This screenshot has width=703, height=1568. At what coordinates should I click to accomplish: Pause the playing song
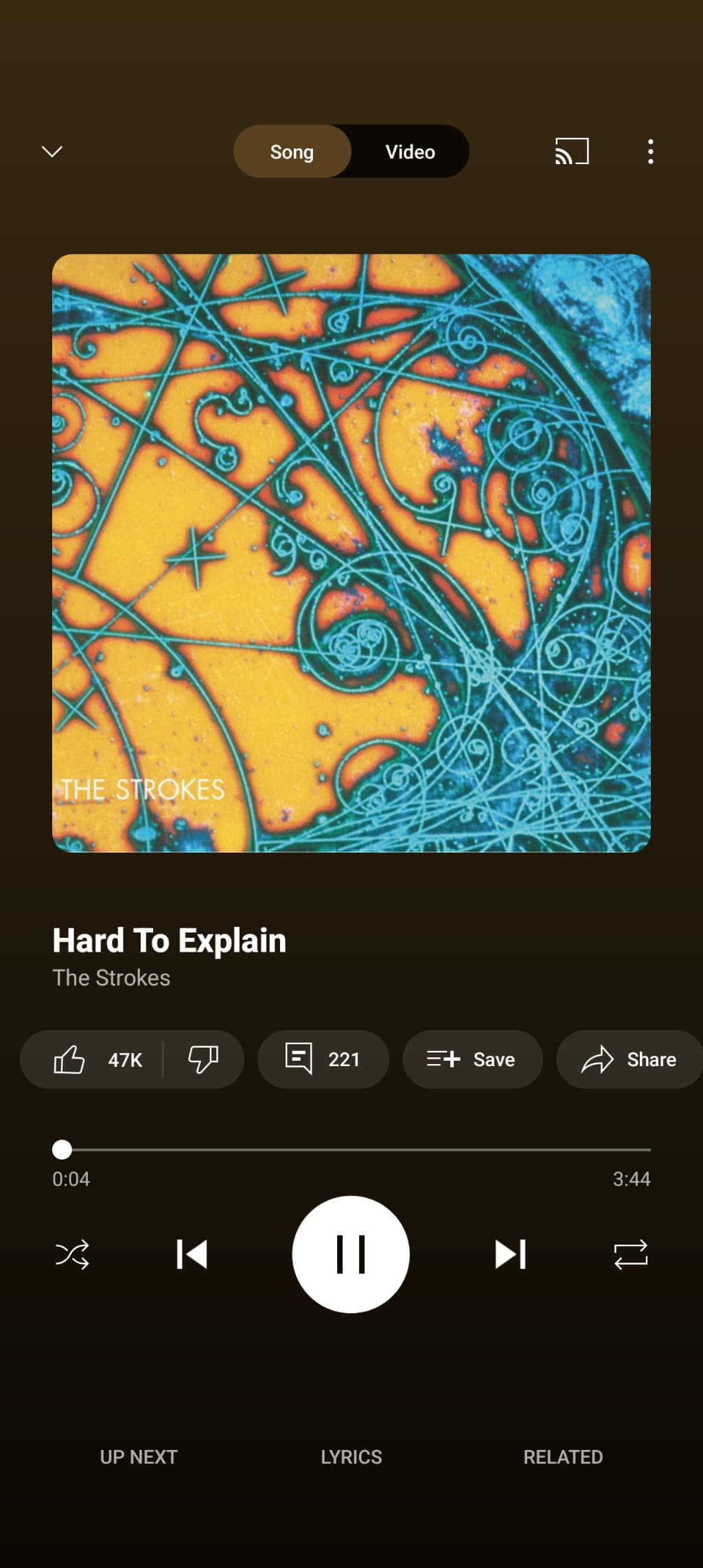click(x=351, y=1254)
